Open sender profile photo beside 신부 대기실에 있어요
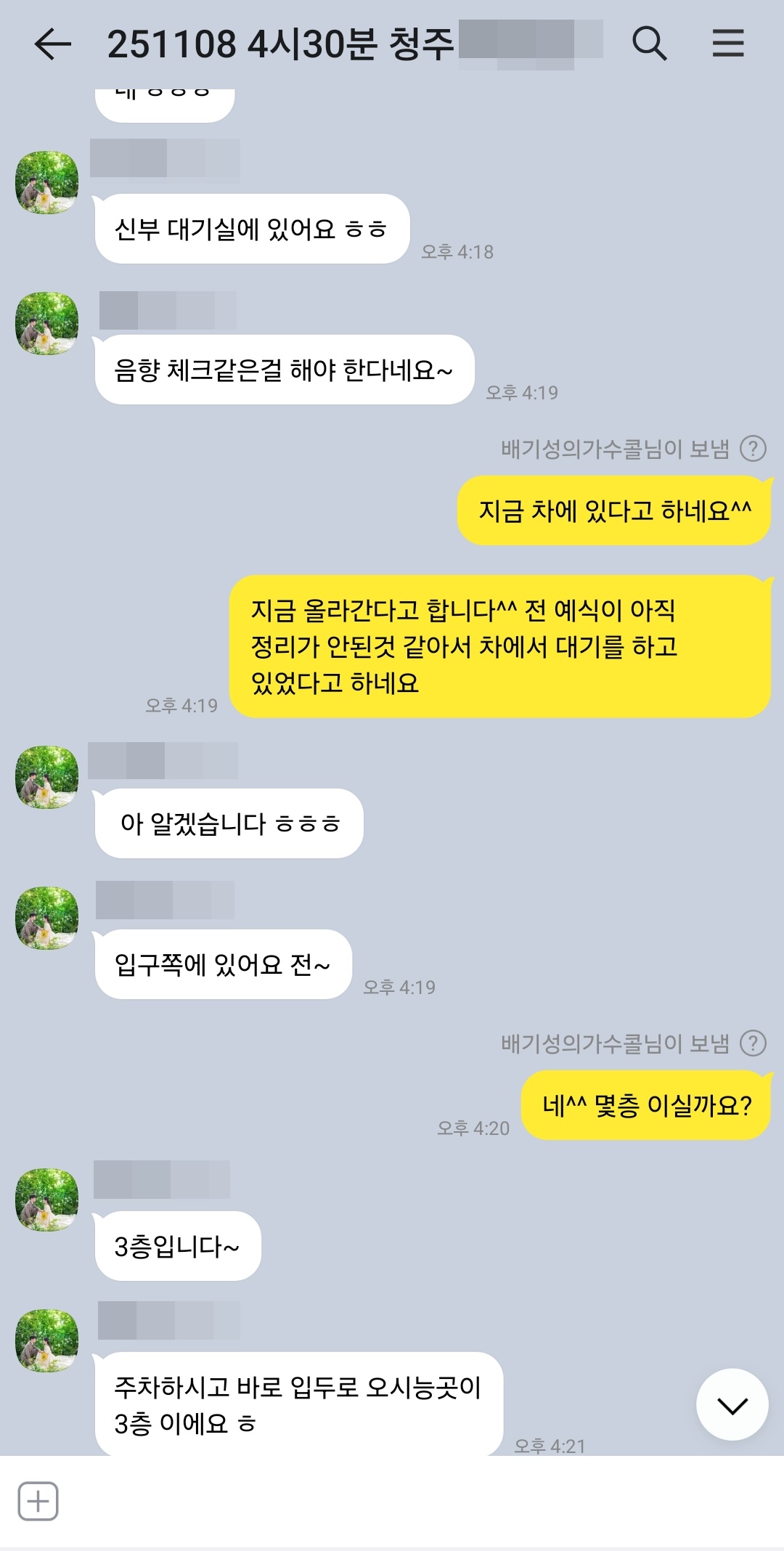 [x=47, y=182]
